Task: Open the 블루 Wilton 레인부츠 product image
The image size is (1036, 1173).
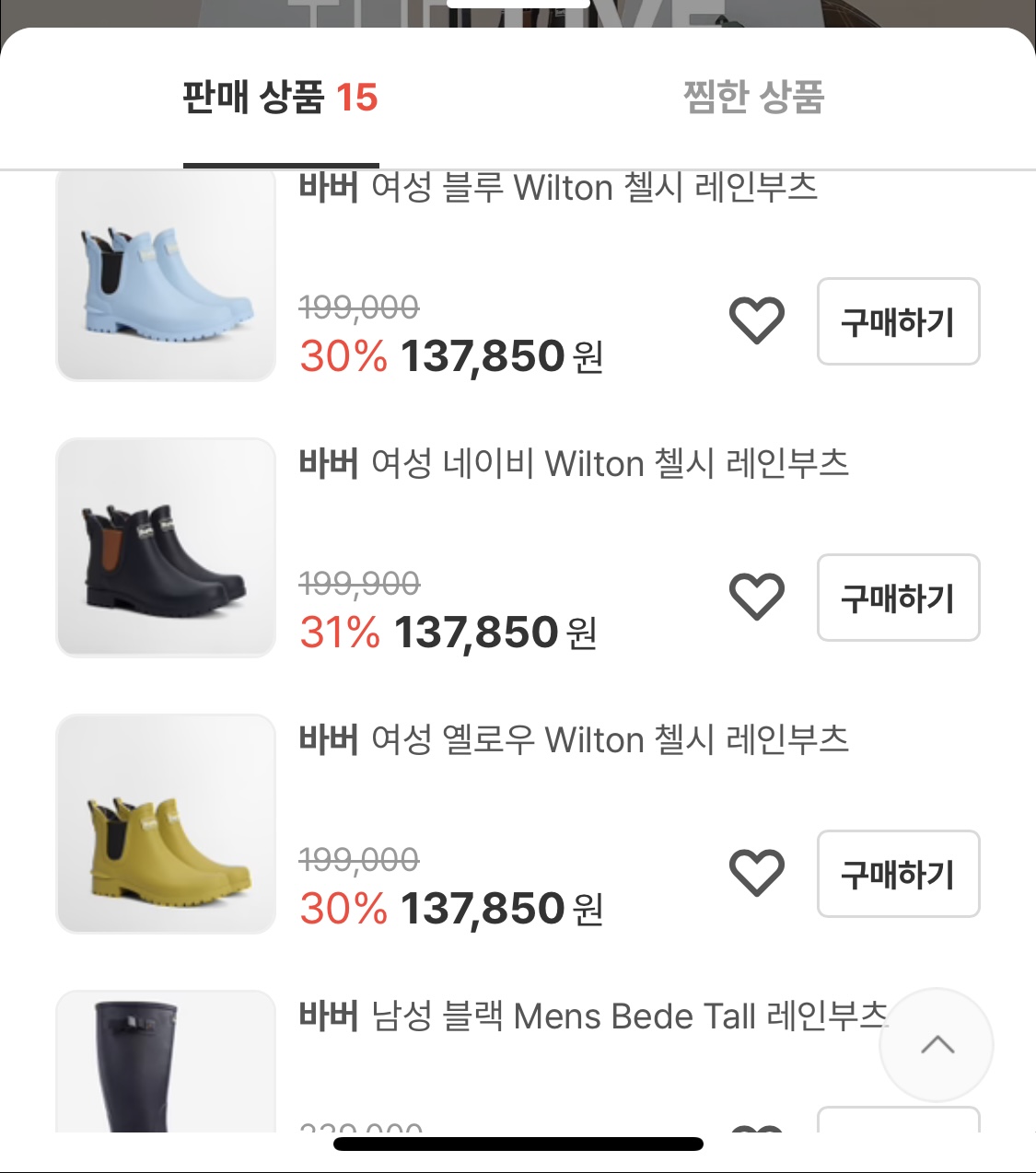Action: (166, 274)
